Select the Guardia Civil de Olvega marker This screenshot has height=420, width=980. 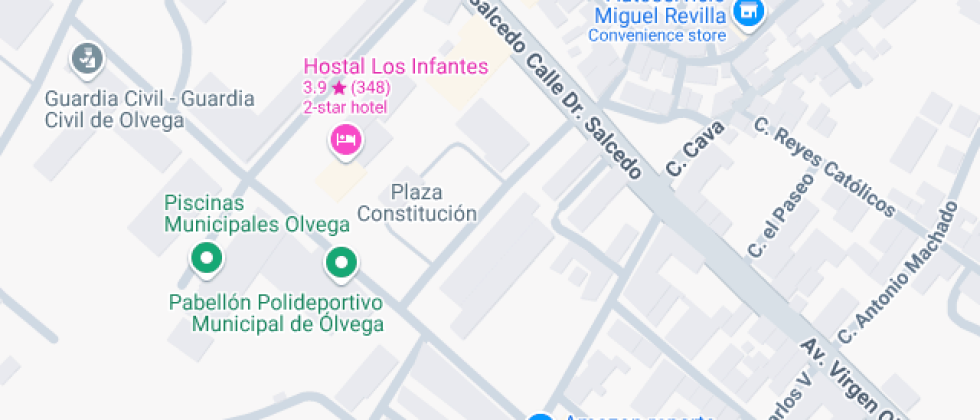87,58
